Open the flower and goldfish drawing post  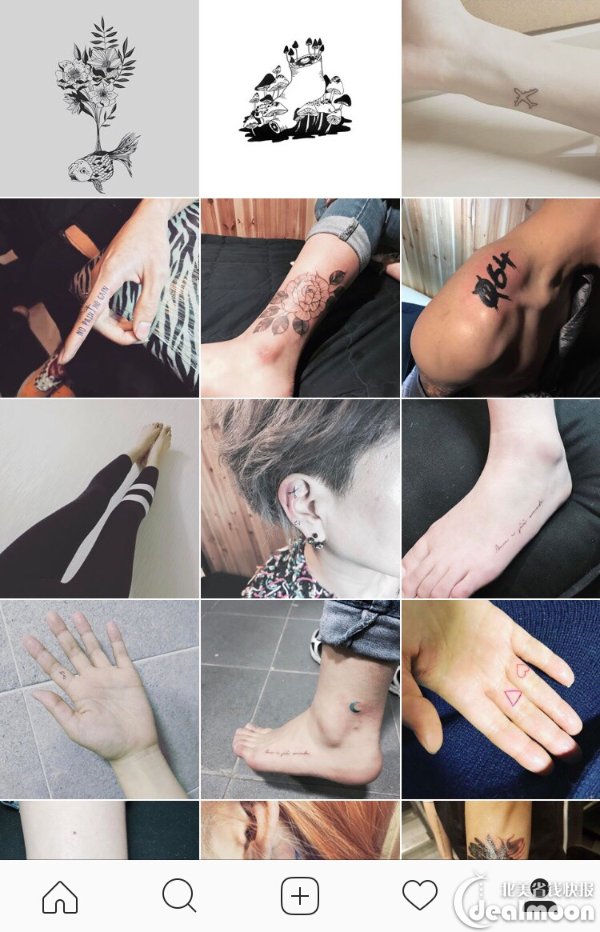[x=99, y=98]
